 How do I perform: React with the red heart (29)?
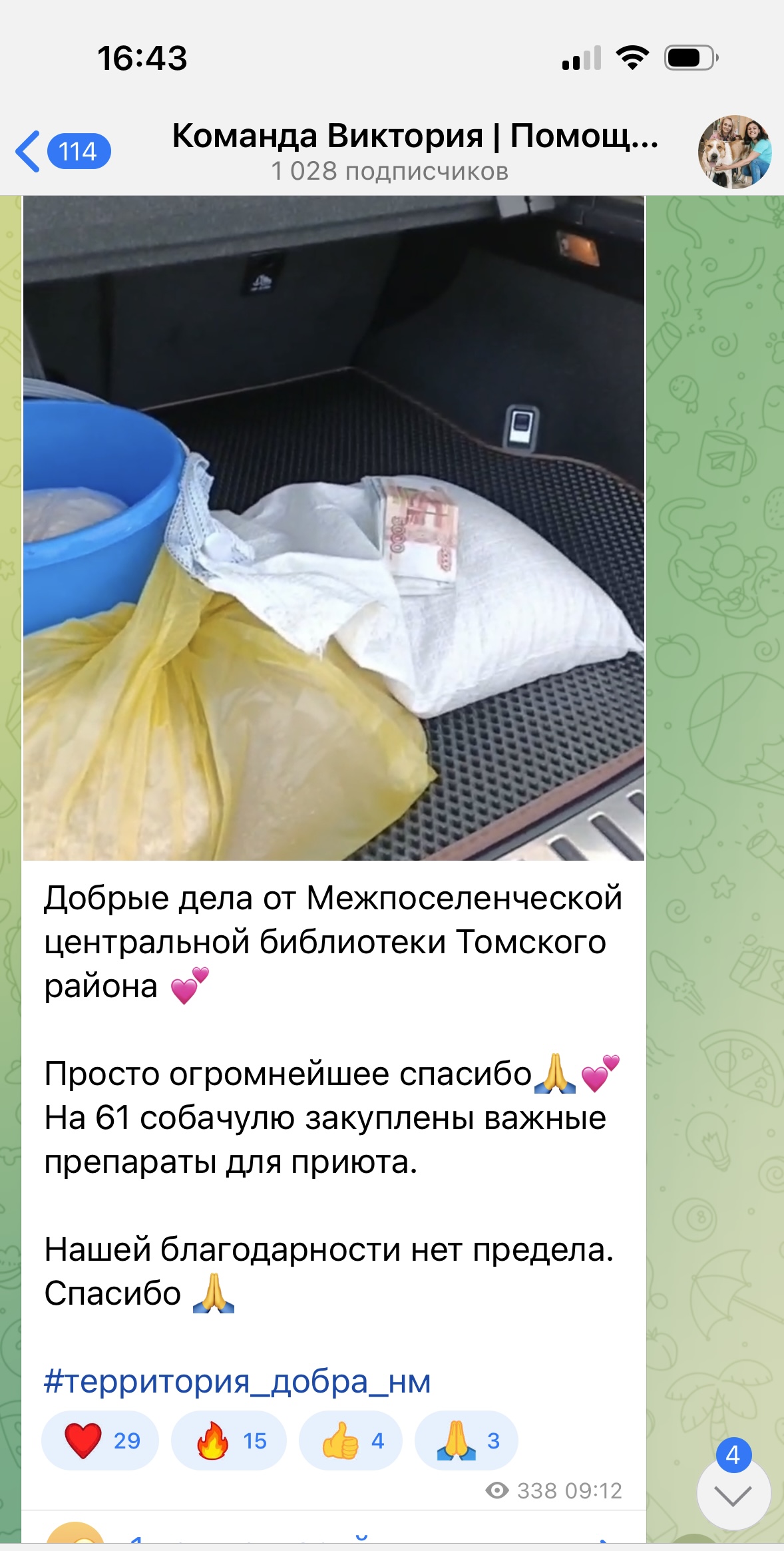point(100,1440)
